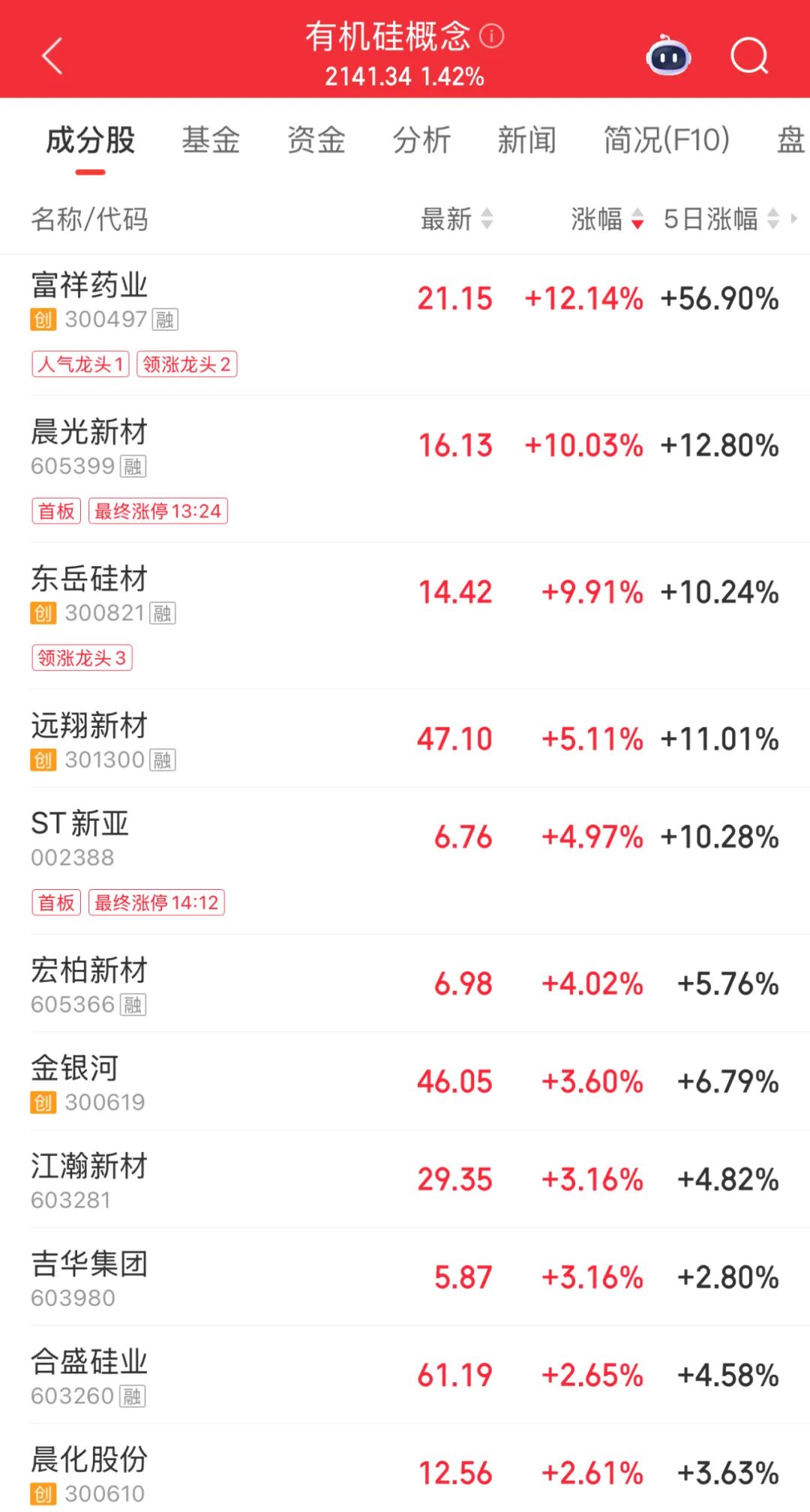Viewport: 810px width, 1512px height.
Task: Switch to the 基金 tab
Action: click(x=211, y=140)
